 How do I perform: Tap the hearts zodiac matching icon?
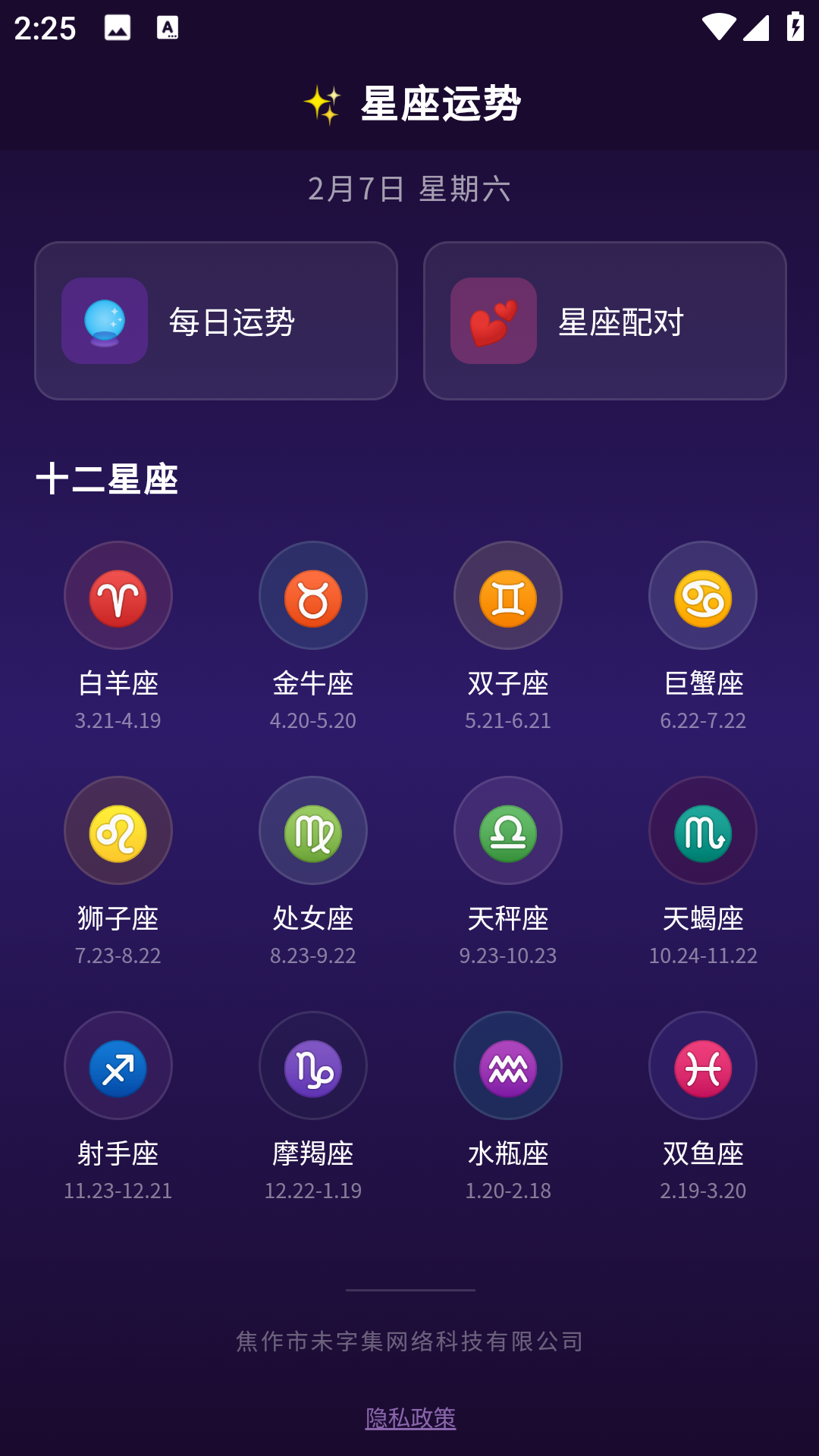click(x=493, y=321)
